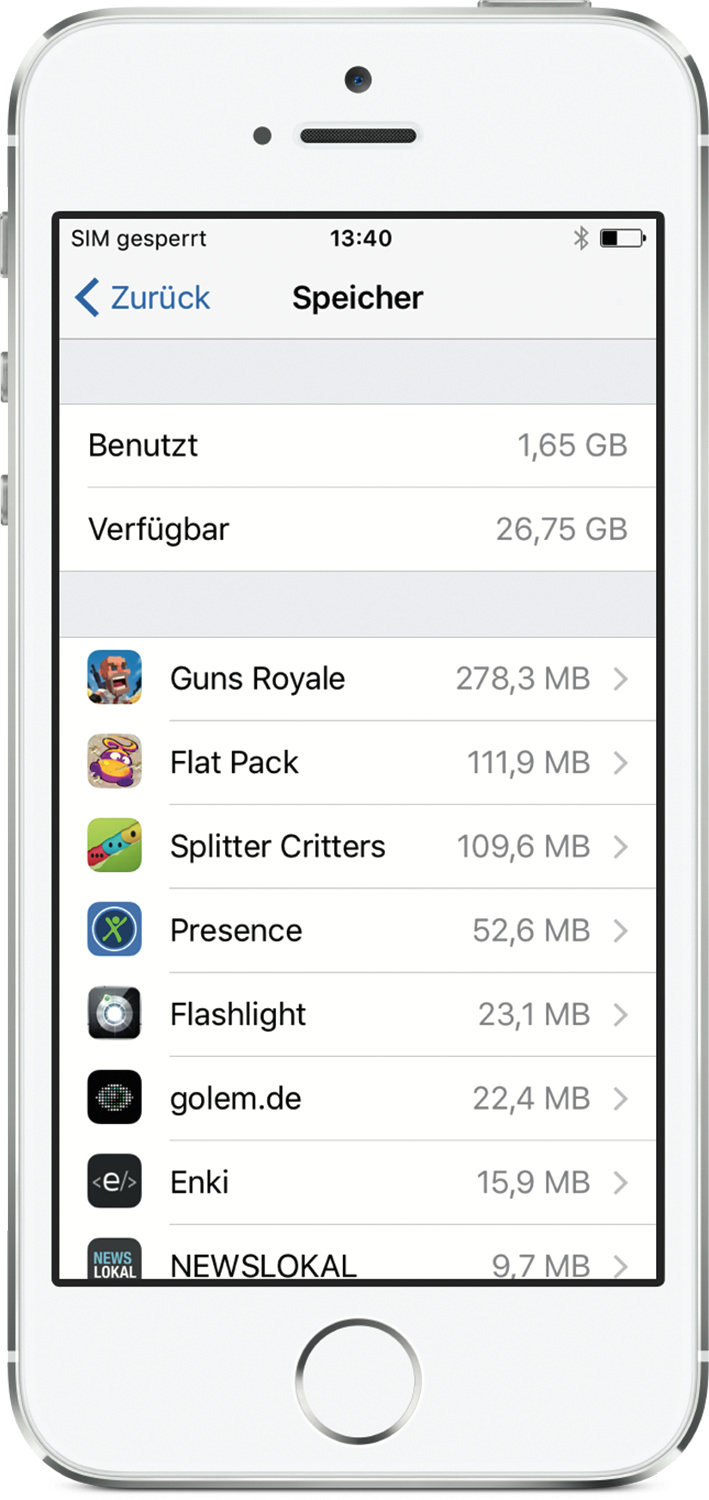Open Splitter Critters storage details
The height and width of the screenshot is (1500, 709).
(x=357, y=847)
